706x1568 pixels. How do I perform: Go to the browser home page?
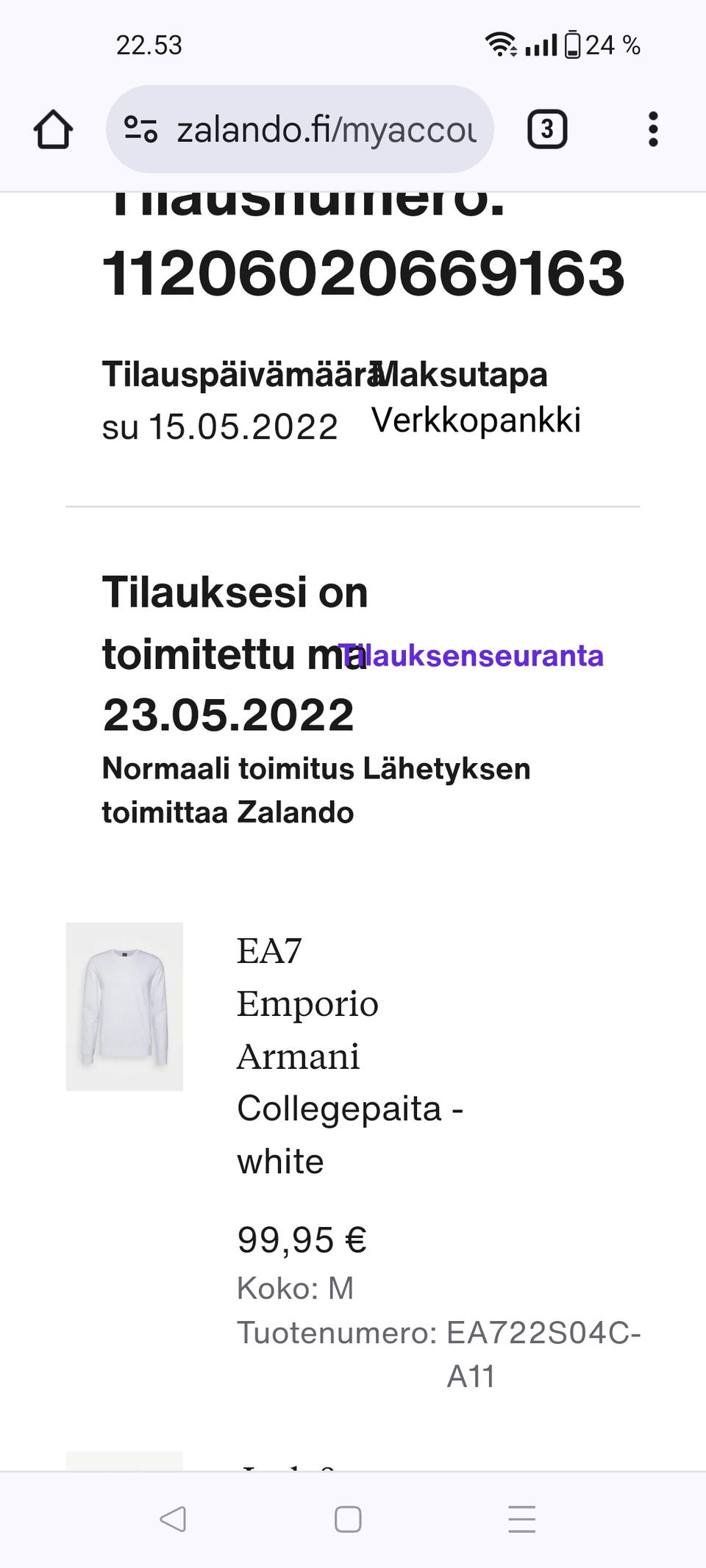pos(53,130)
